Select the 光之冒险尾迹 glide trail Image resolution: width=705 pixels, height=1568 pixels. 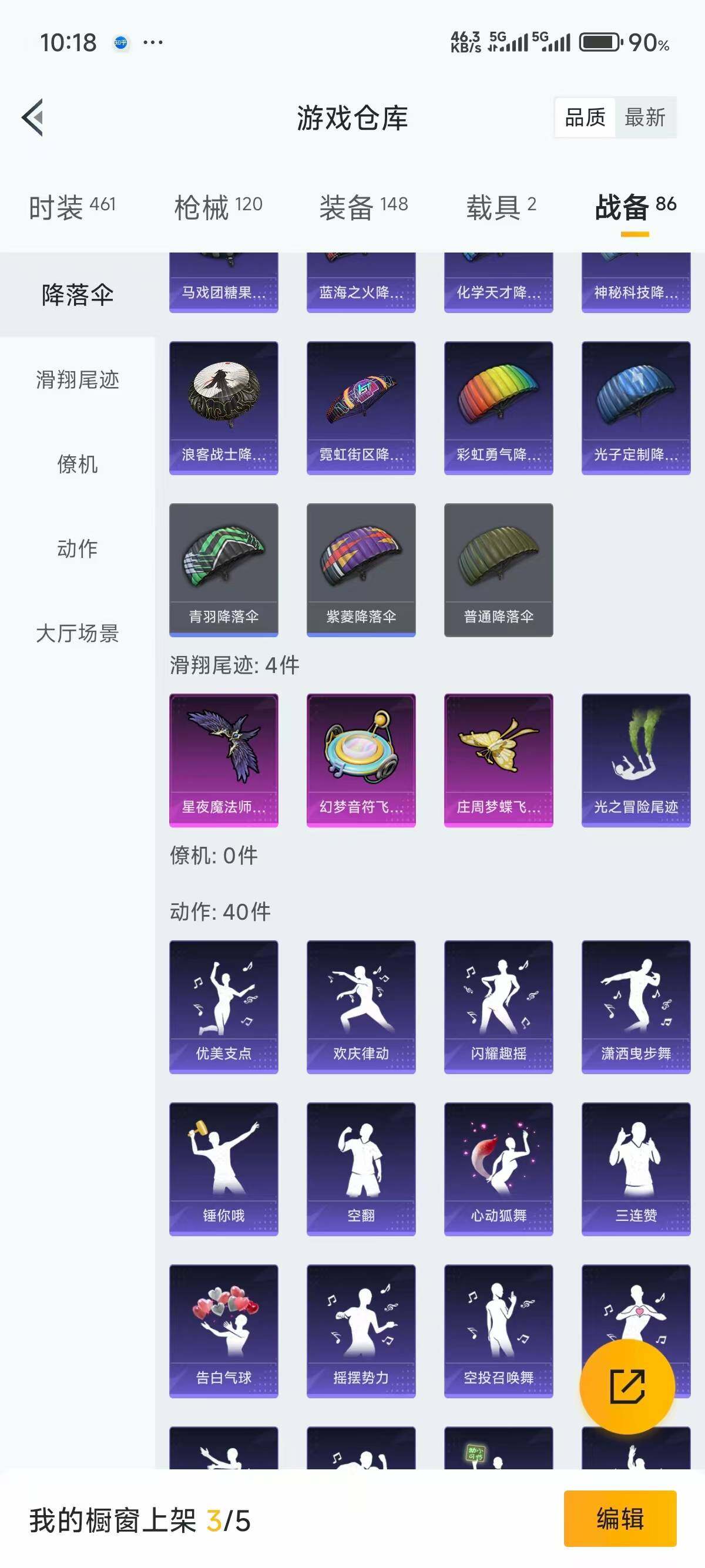[635, 758]
